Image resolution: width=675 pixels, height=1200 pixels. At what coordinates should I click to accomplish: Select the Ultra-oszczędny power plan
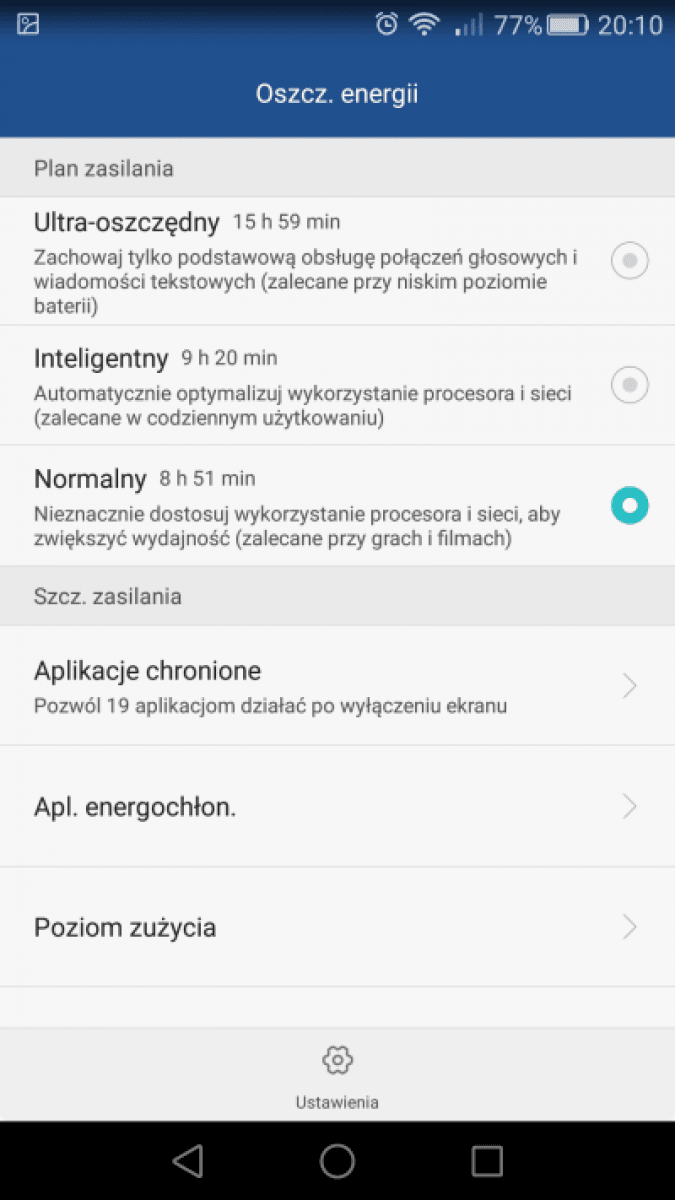[x=337, y=261]
